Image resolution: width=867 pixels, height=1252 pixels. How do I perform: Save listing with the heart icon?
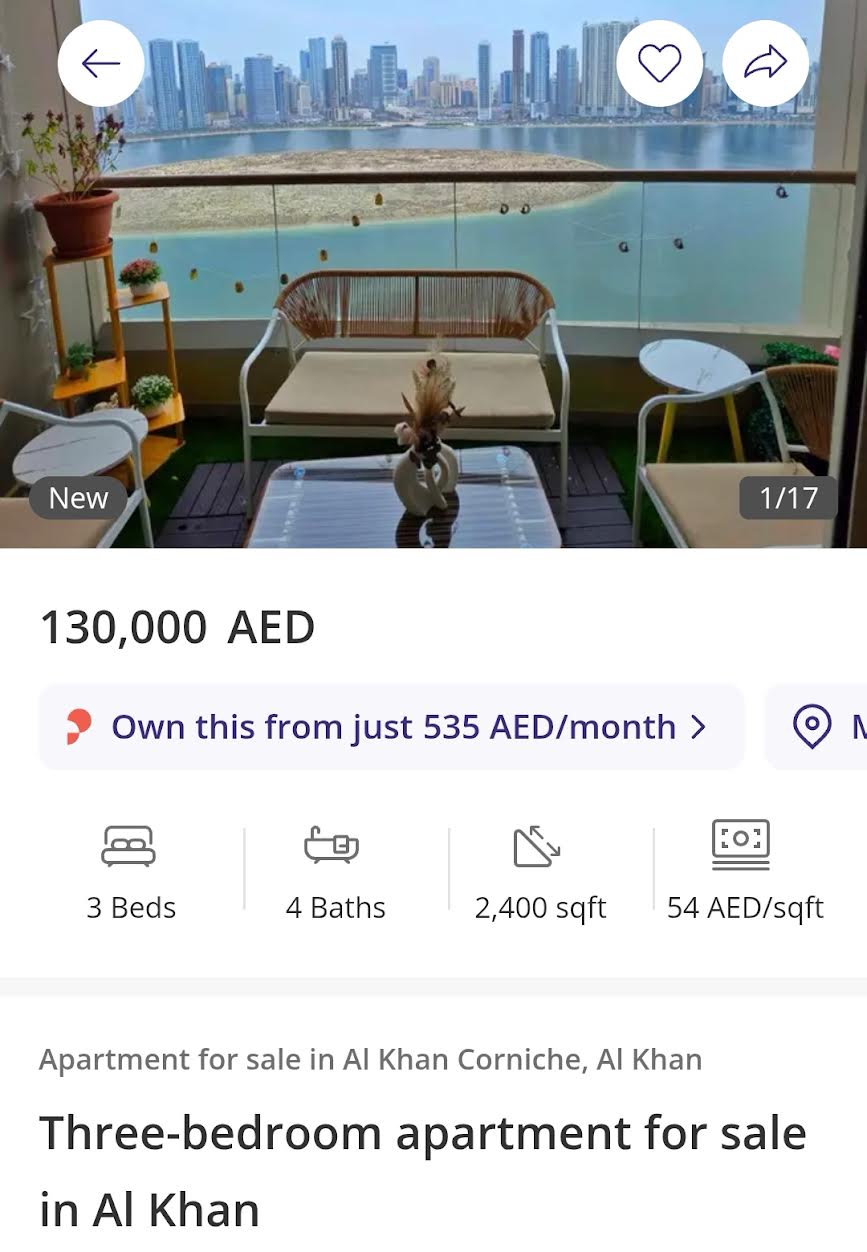click(x=659, y=64)
